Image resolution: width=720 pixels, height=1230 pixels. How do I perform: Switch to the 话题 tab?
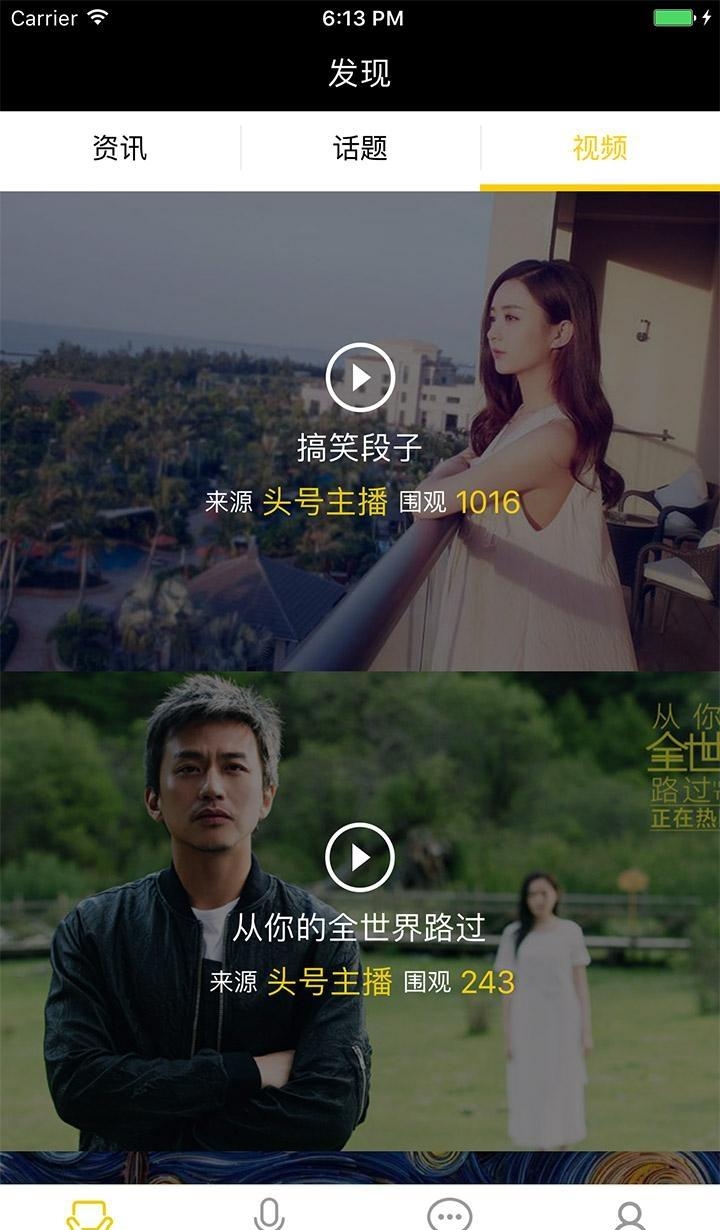point(360,149)
